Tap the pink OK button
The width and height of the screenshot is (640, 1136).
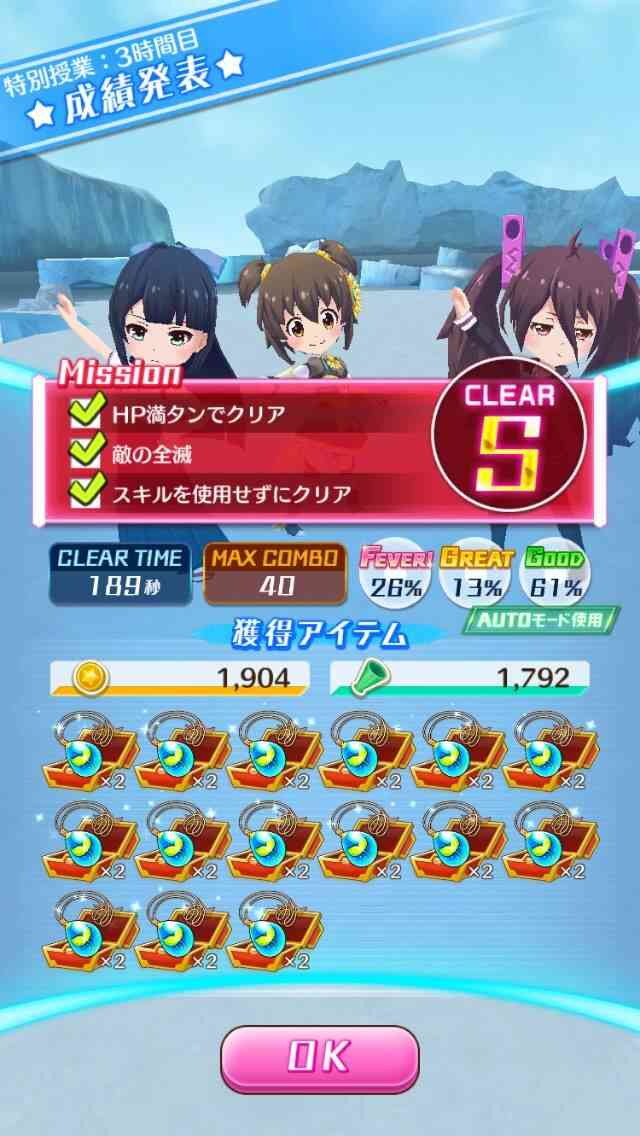[320, 1057]
